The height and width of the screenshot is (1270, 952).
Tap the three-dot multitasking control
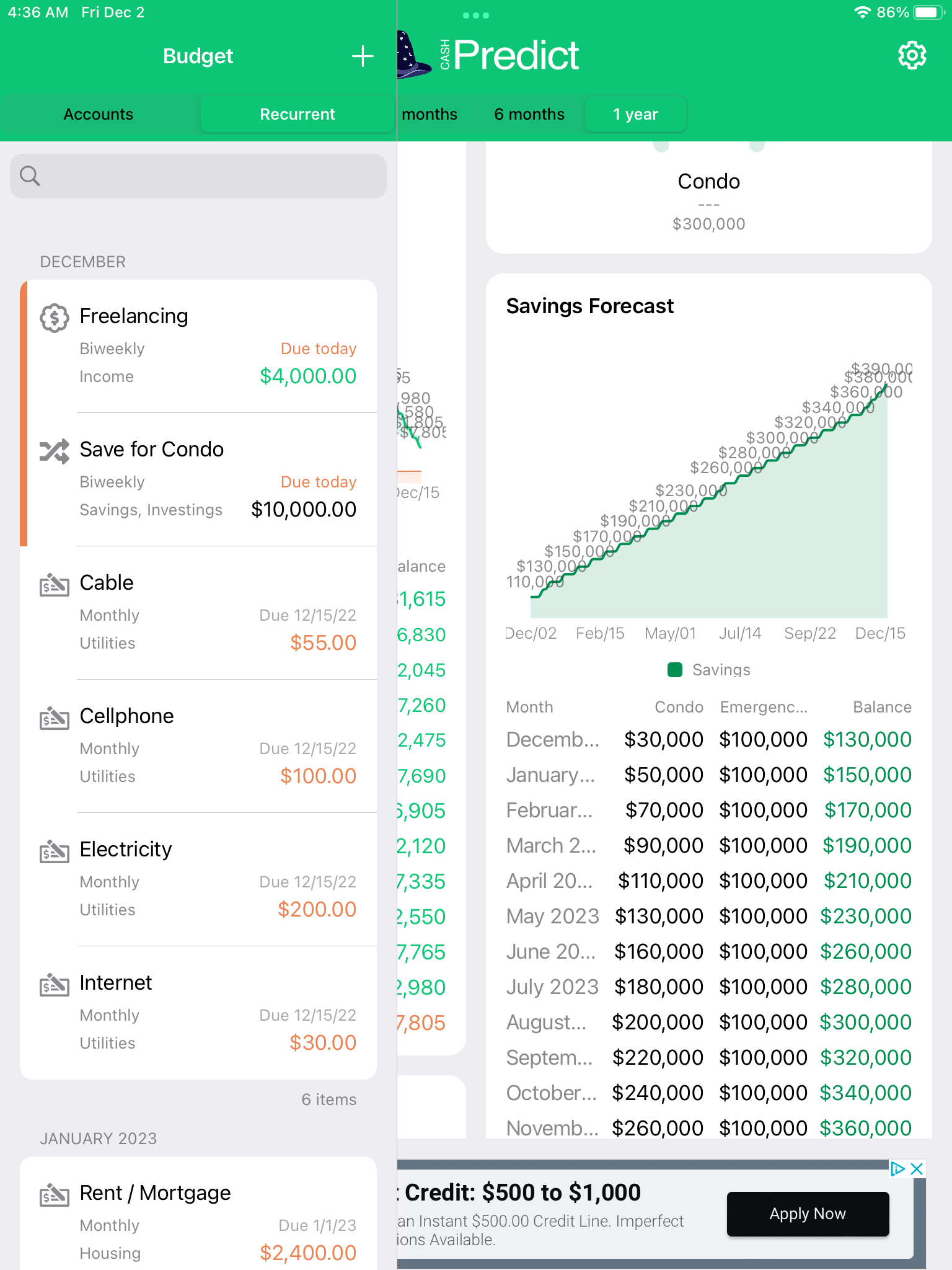pyautogui.click(x=475, y=15)
